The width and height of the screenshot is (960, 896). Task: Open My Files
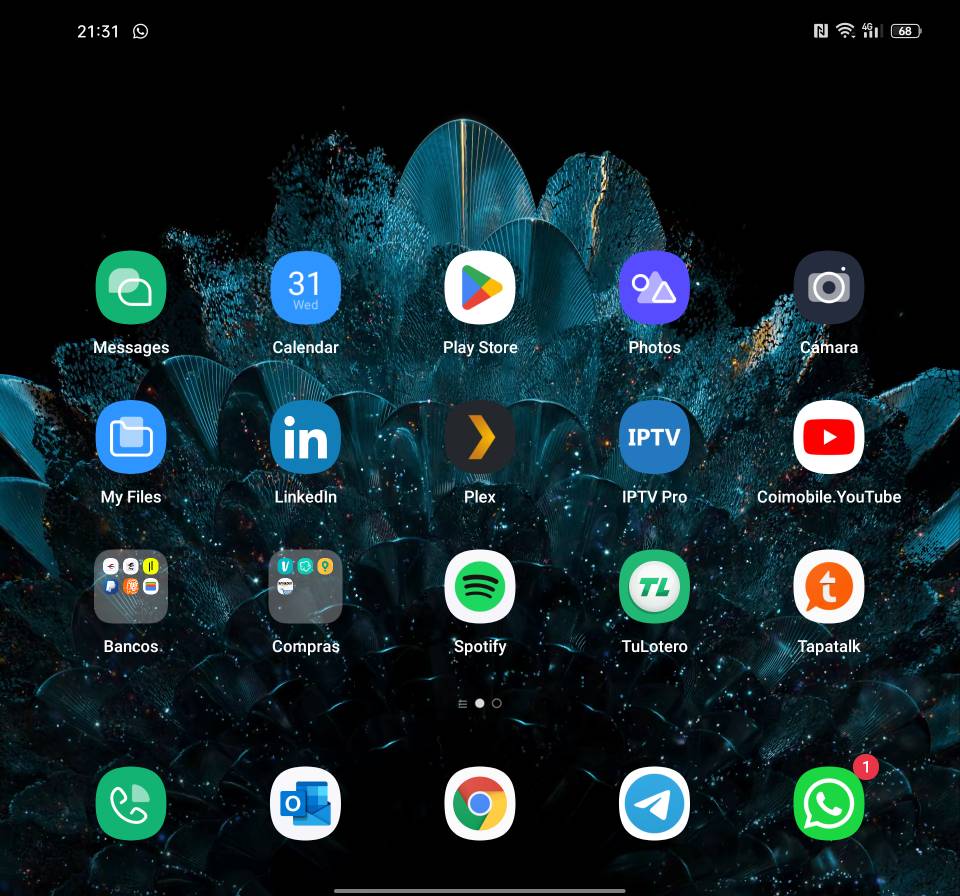[x=130, y=437]
